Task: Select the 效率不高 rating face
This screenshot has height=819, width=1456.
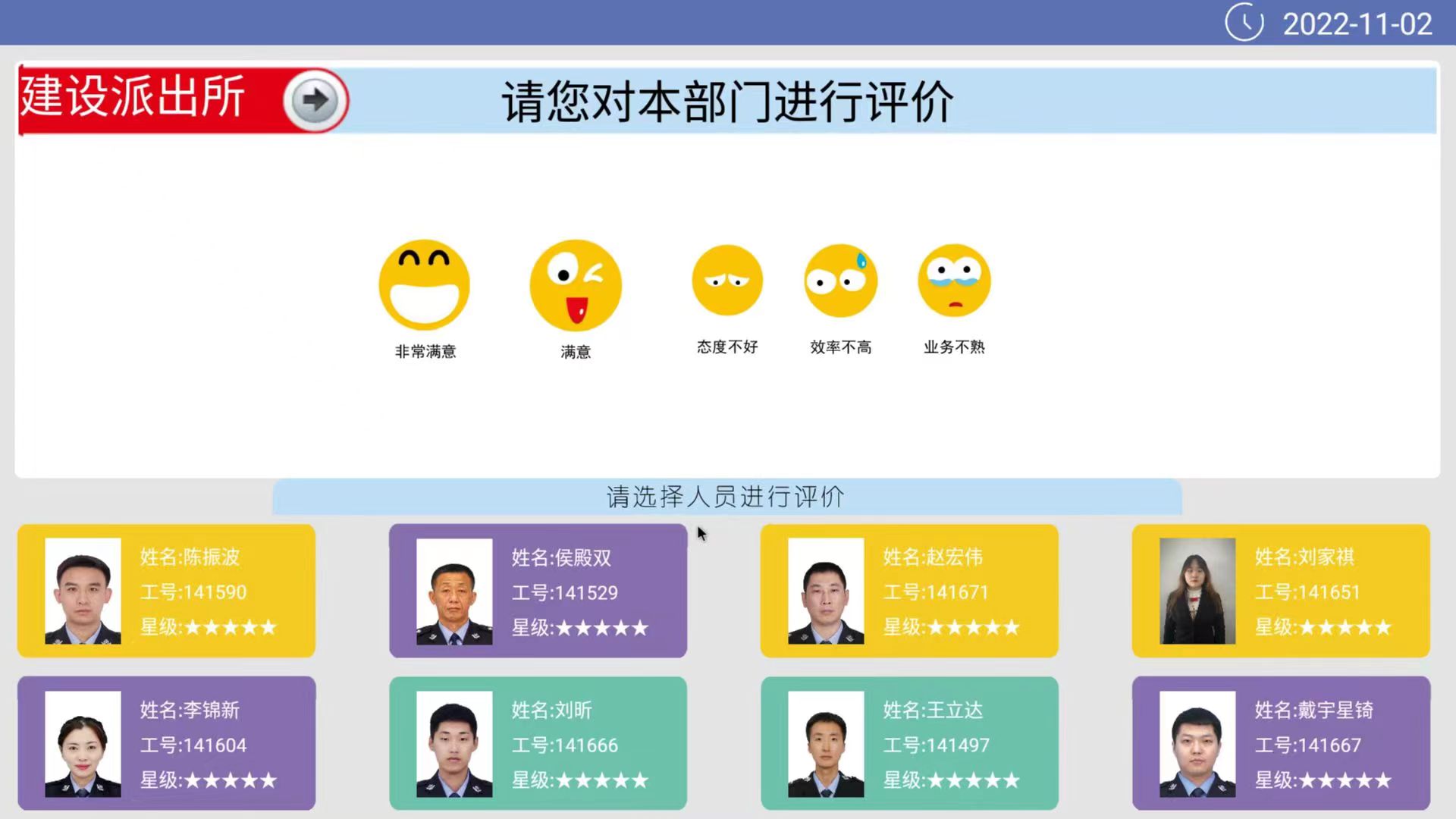Action: pos(840,281)
